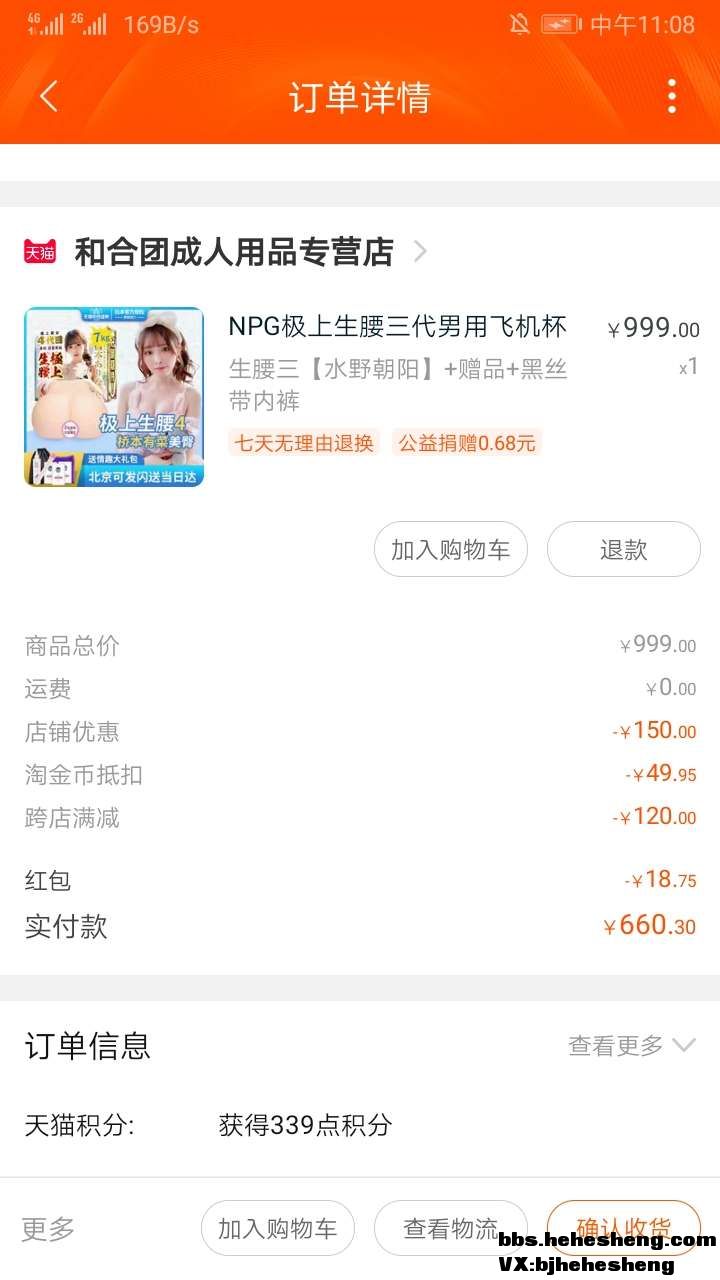View shipping with 查看物流
The image size is (720, 1280).
[x=450, y=1229]
